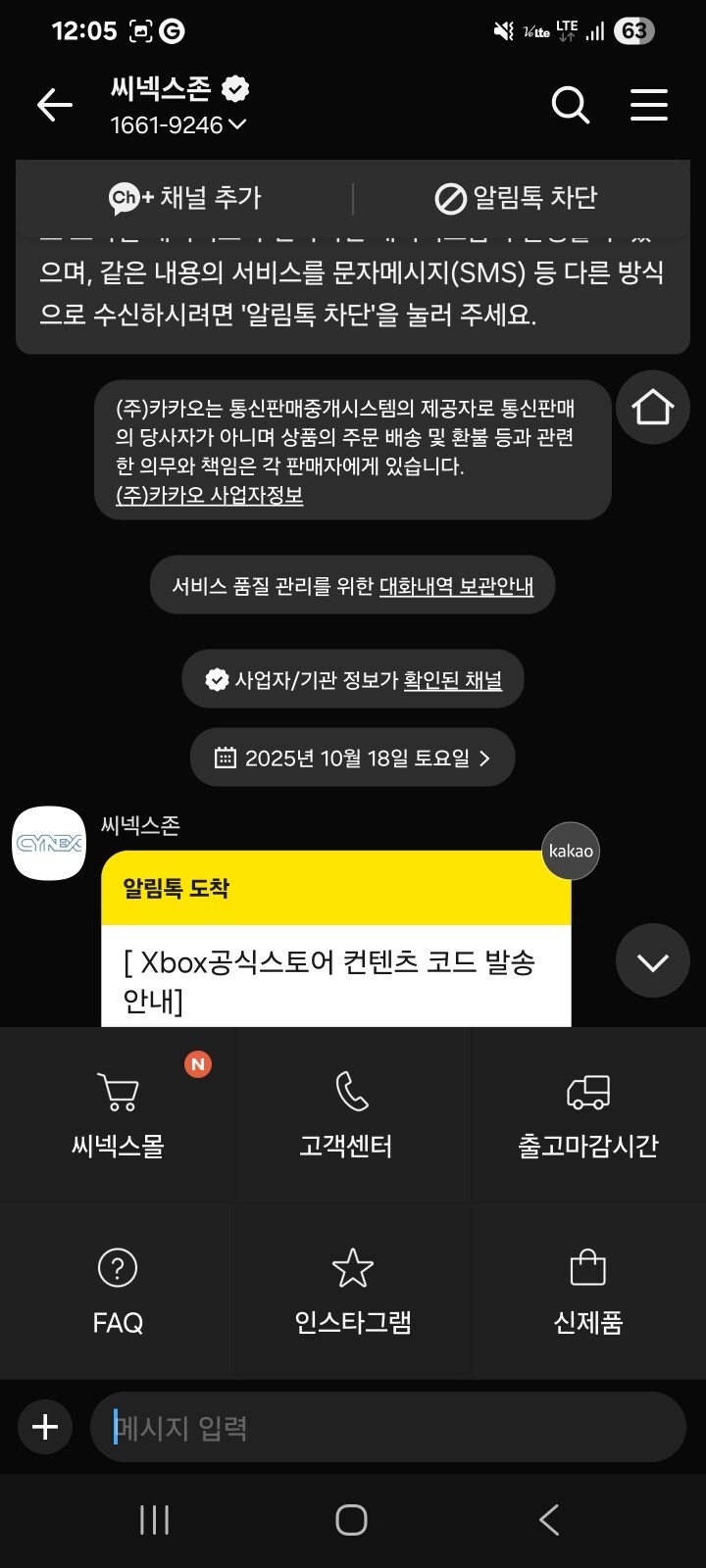Block alerts with 알림톡 차단

pos(516,198)
